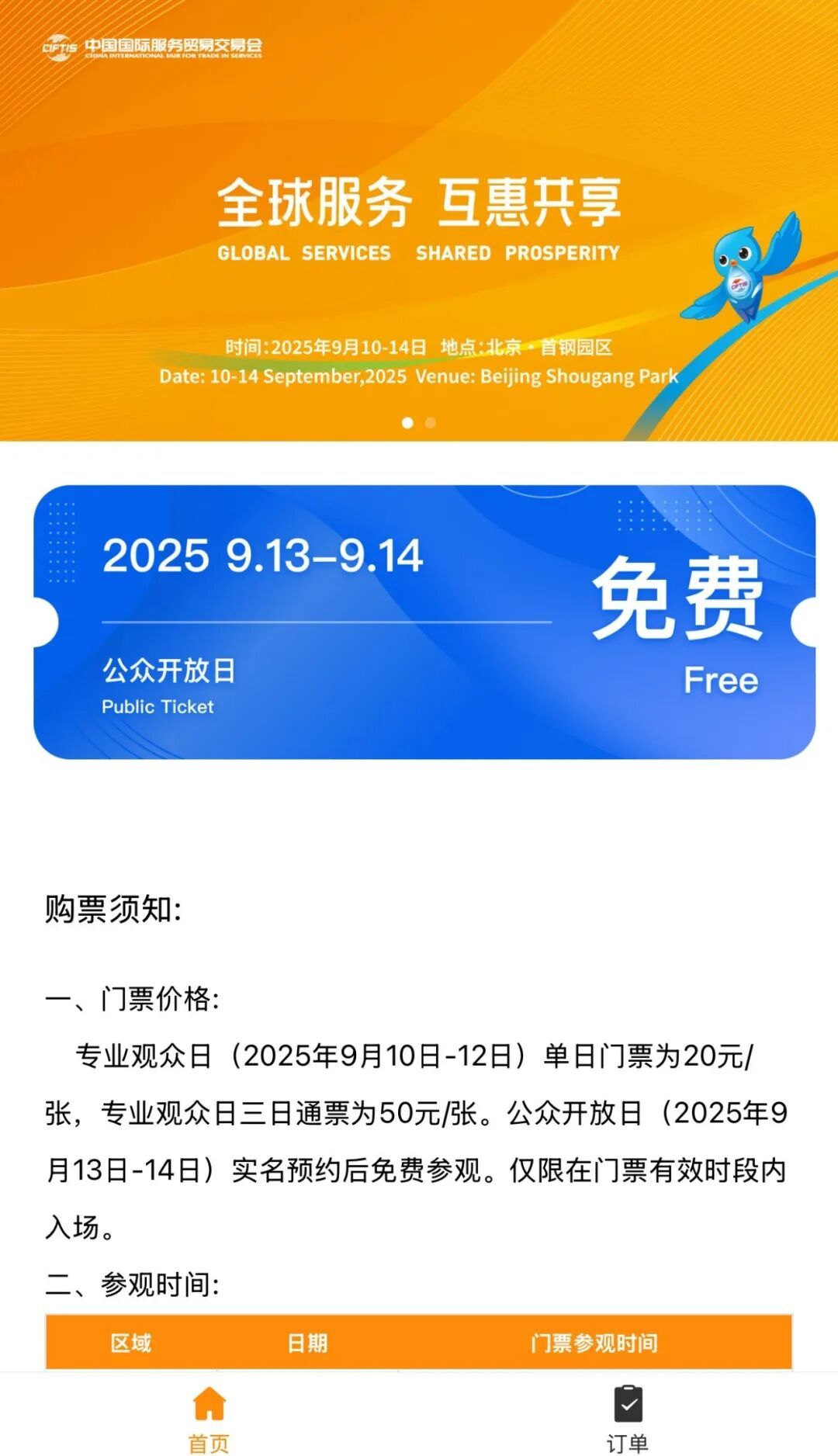This screenshot has width=838, height=1456.
Task: Tap the CIFTIS event banner
Action: (419, 217)
